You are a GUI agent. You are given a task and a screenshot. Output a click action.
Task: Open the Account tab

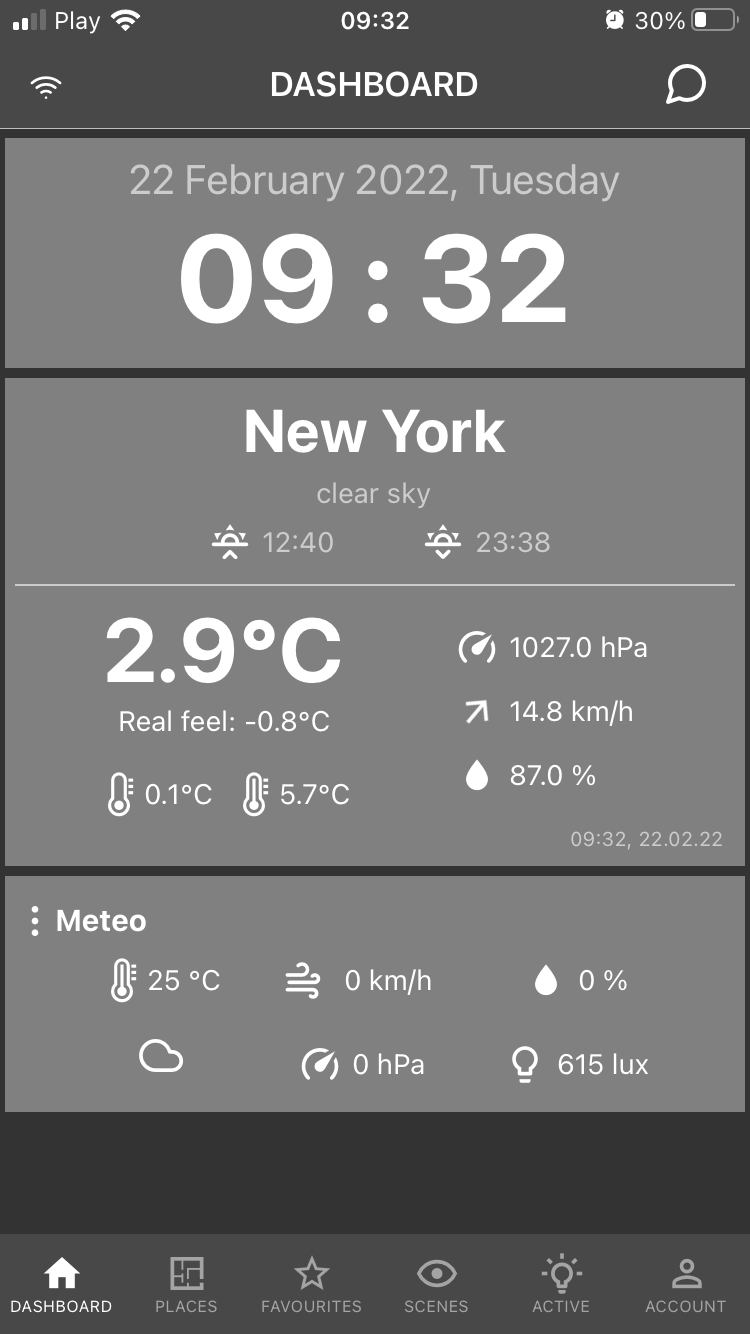(x=686, y=1285)
